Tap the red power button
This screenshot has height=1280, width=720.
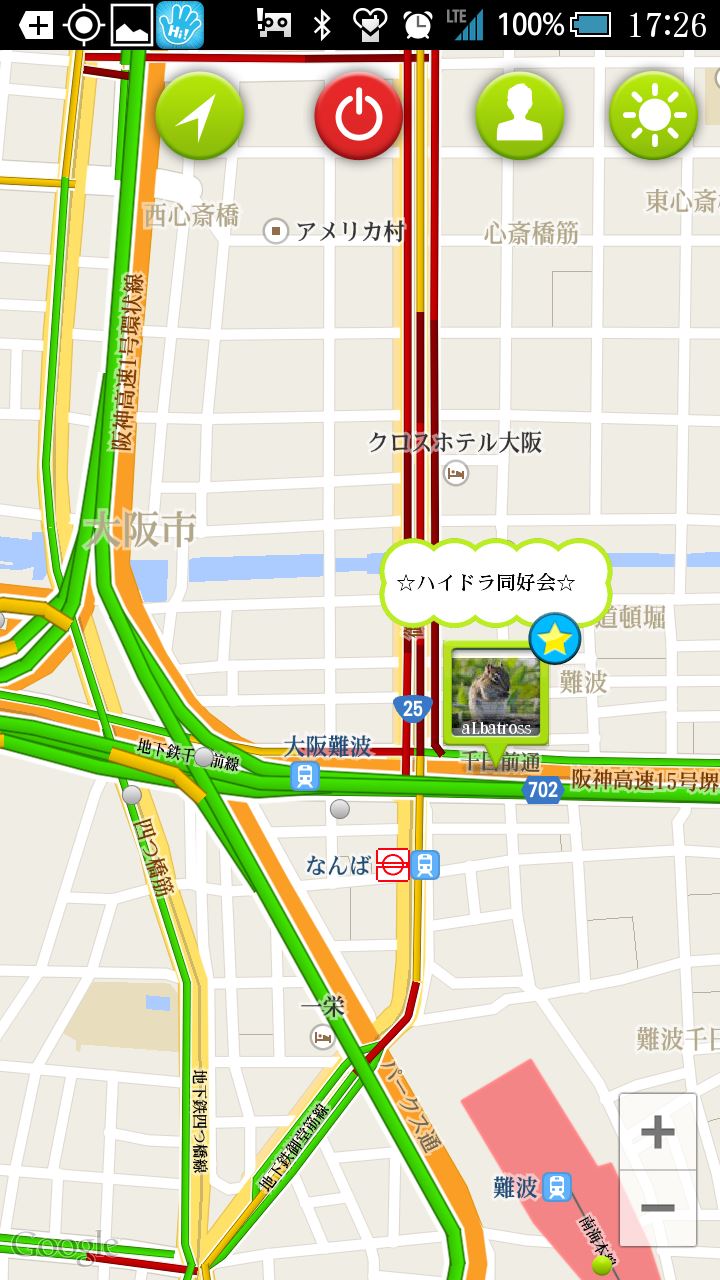tap(358, 117)
